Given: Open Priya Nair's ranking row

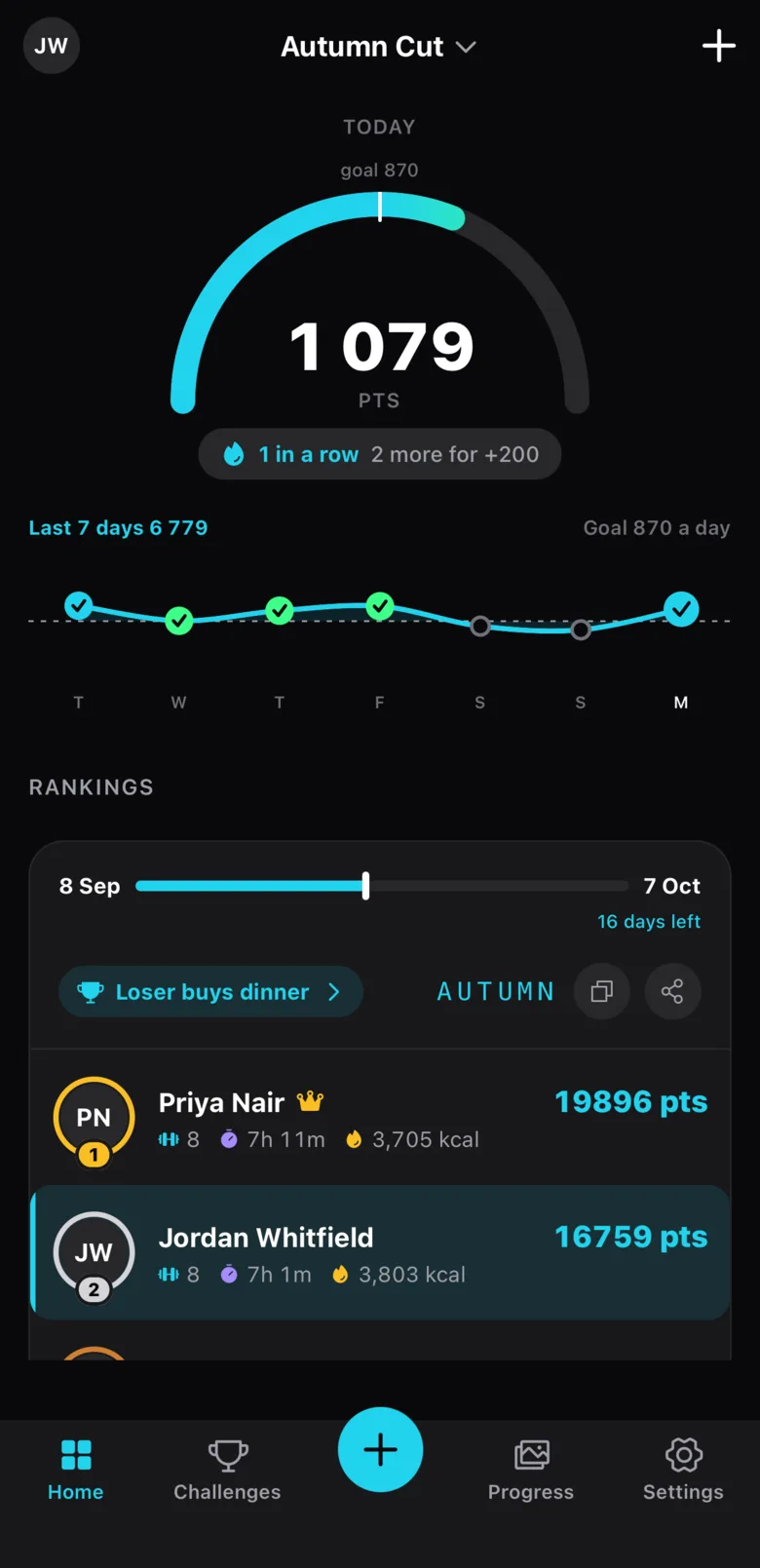Looking at the screenshot, I should (380, 1118).
